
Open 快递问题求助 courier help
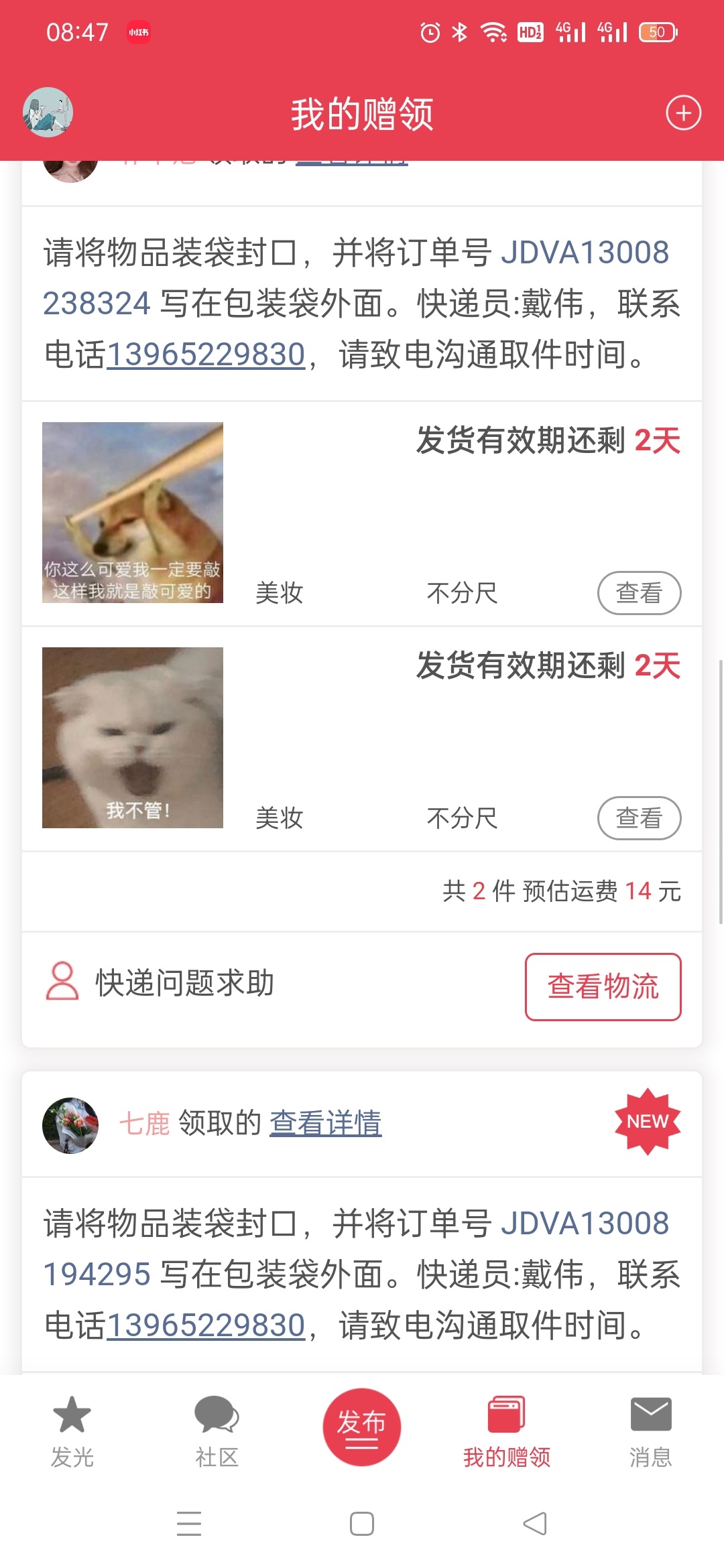click(x=161, y=983)
